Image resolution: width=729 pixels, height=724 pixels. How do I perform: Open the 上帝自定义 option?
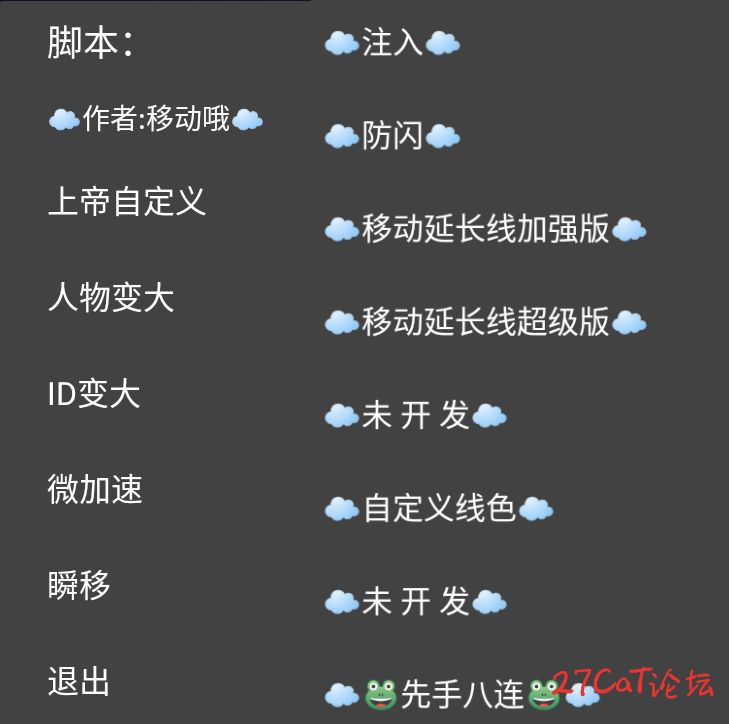(x=127, y=203)
